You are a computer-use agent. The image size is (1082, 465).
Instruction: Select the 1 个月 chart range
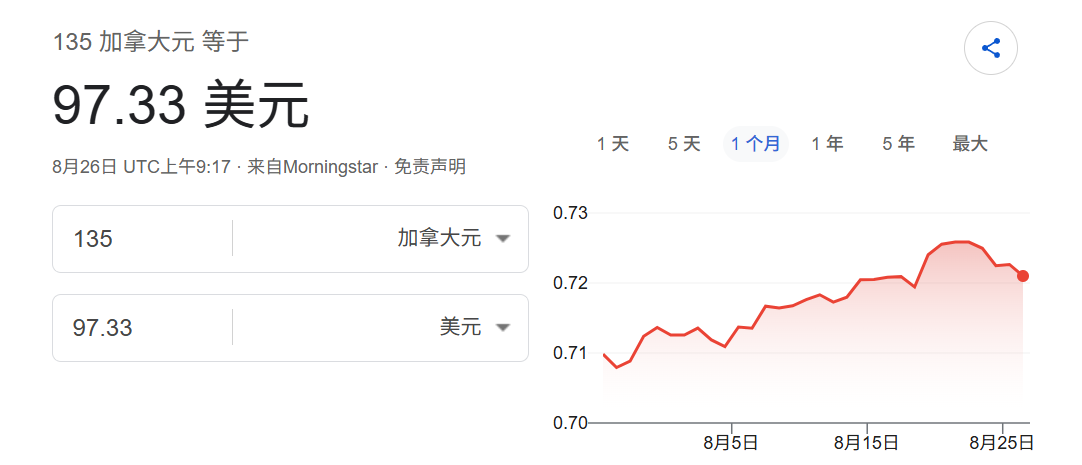click(756, 144)
